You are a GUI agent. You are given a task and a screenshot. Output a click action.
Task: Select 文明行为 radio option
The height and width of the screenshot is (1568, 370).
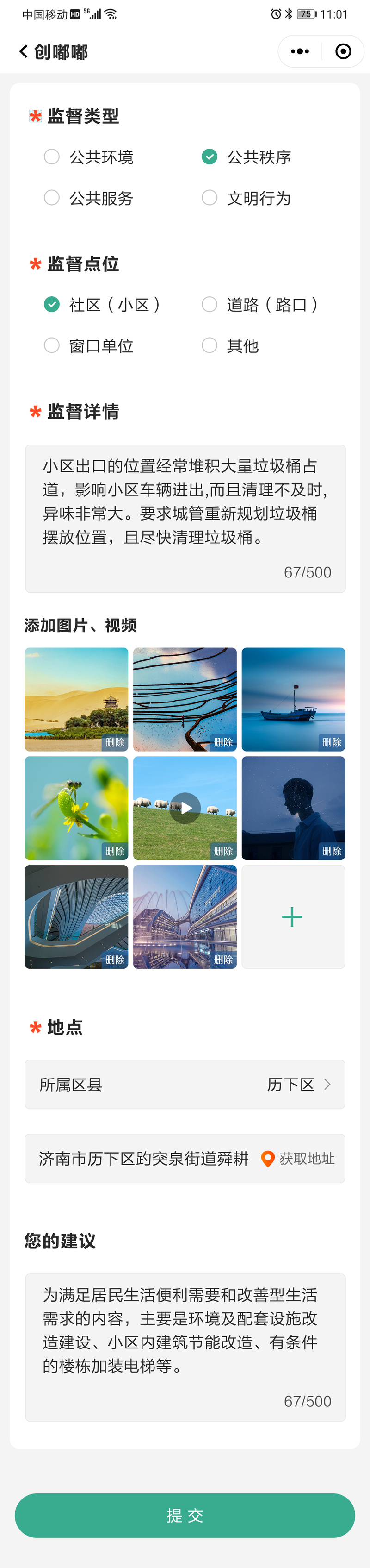tap(210, 198)
